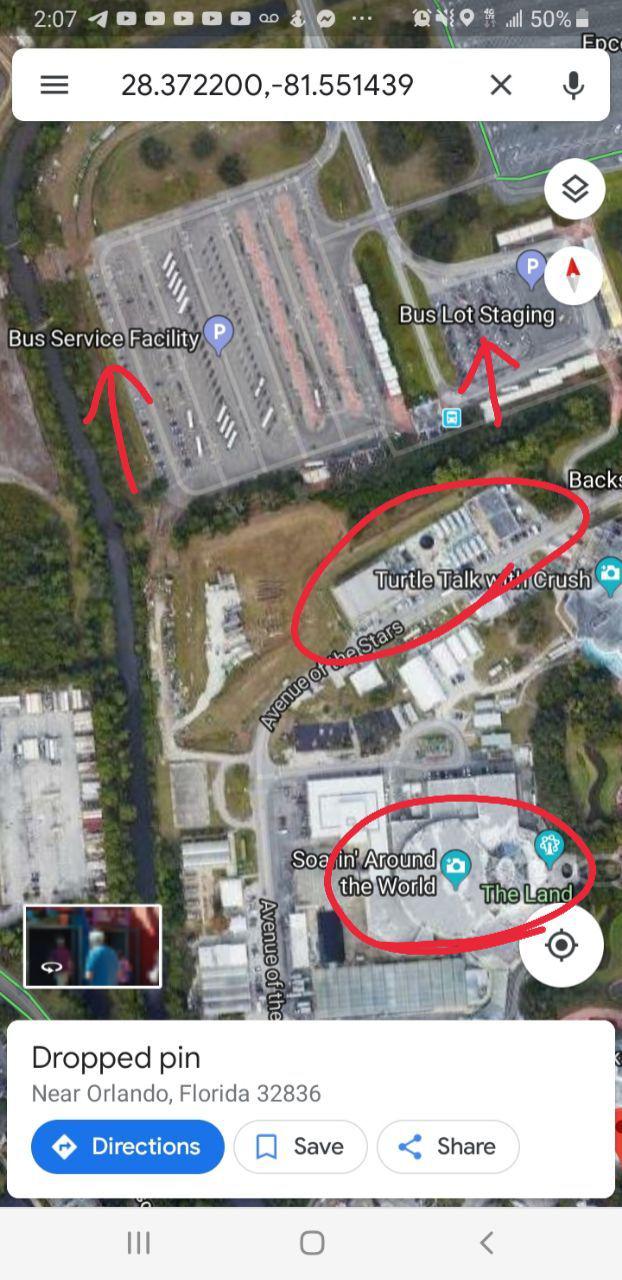
Task: Open the Turtle Talk with Crush marker
Action: click(608, 573)
